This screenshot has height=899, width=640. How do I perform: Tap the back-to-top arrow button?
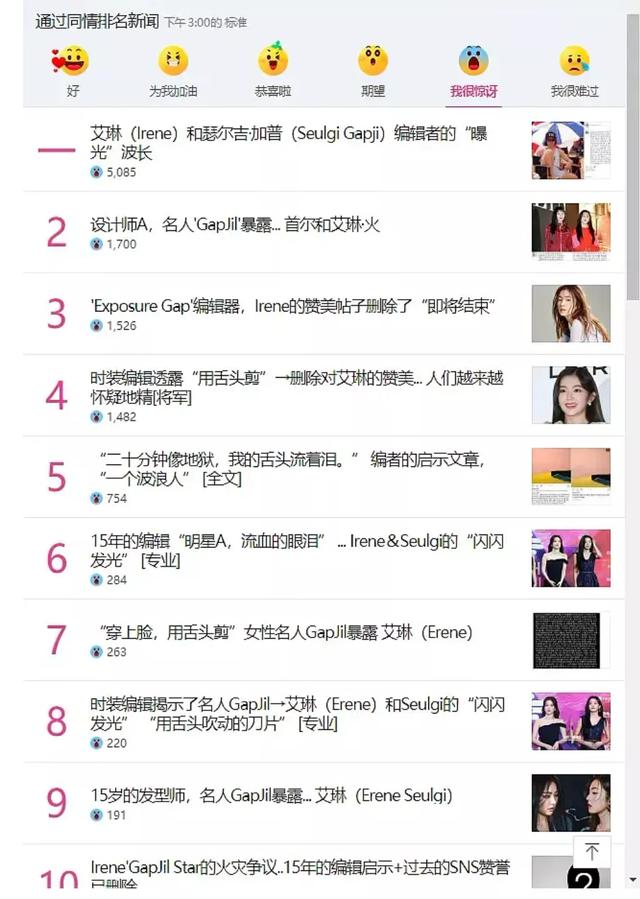click(x=591, y=851)
